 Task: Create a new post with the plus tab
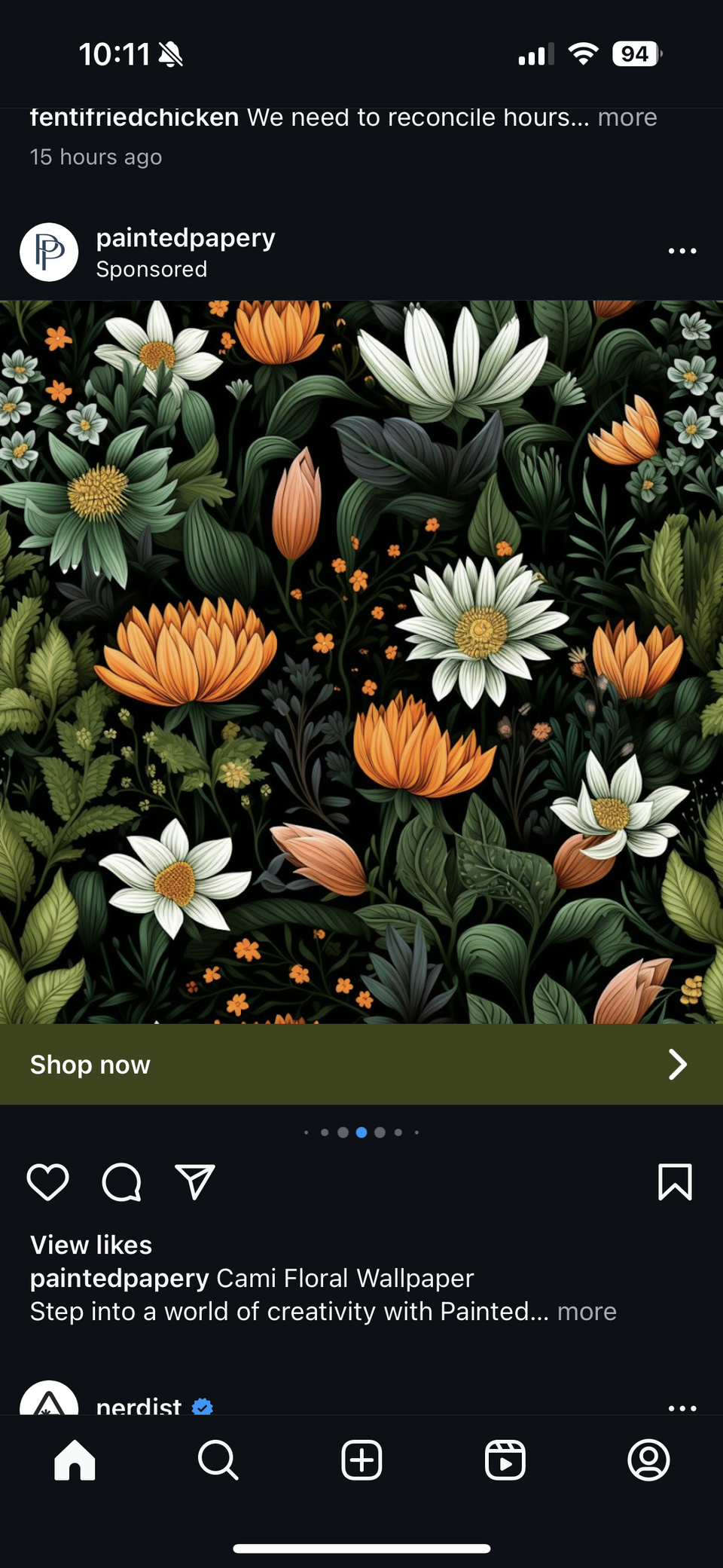tap(361, 1460)
